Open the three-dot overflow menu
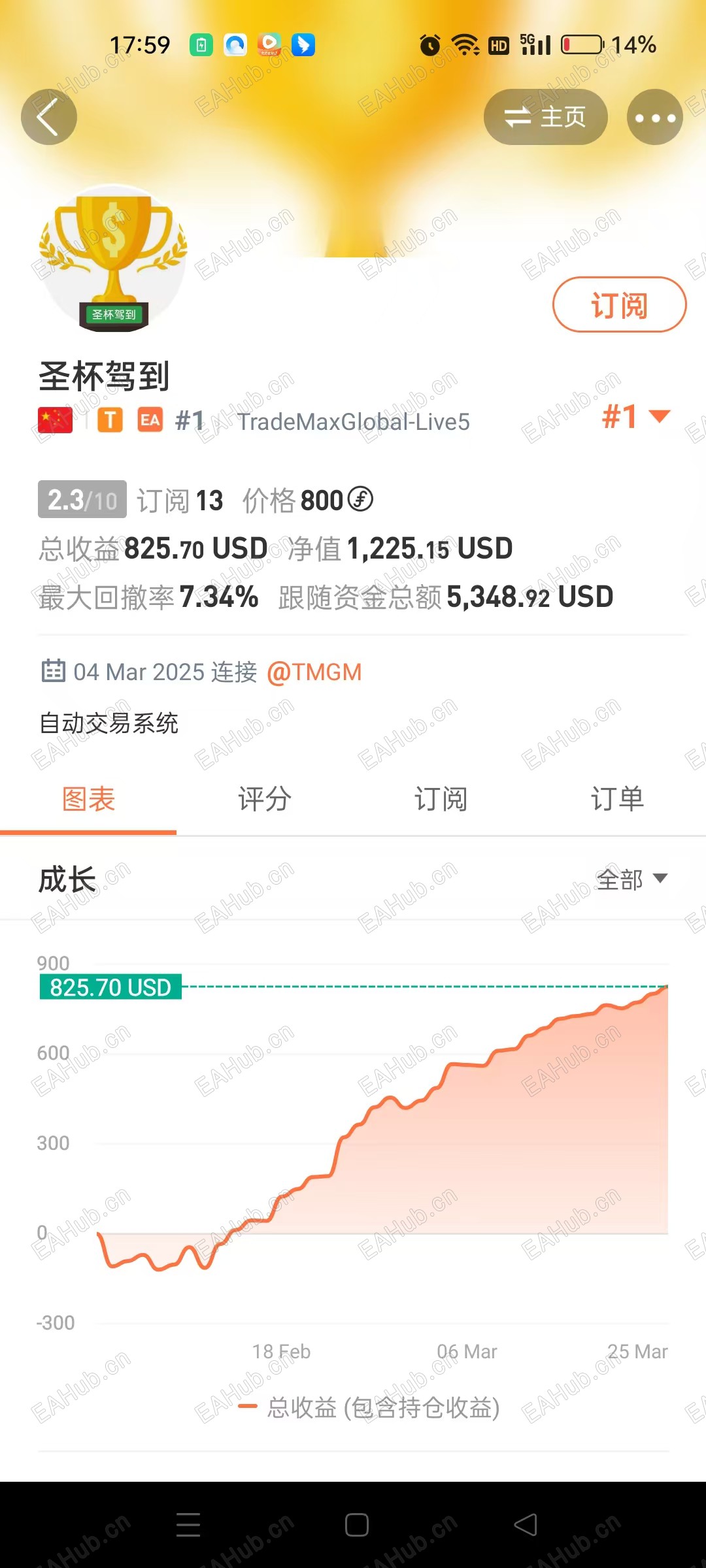This screenshot has height=1568, width=706. (654, 118)
